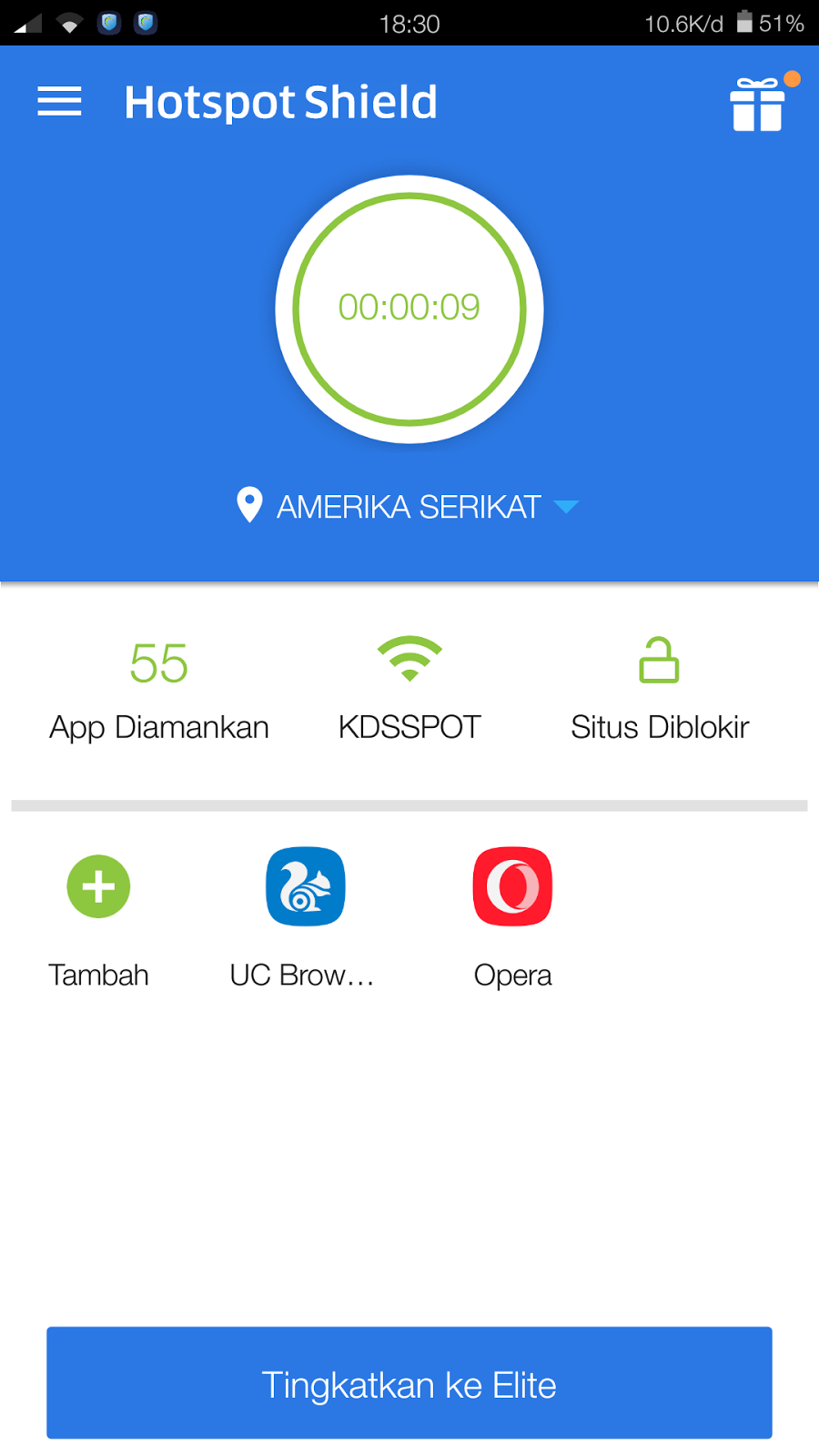Open the hamburger menu drawer

point(59,101)
